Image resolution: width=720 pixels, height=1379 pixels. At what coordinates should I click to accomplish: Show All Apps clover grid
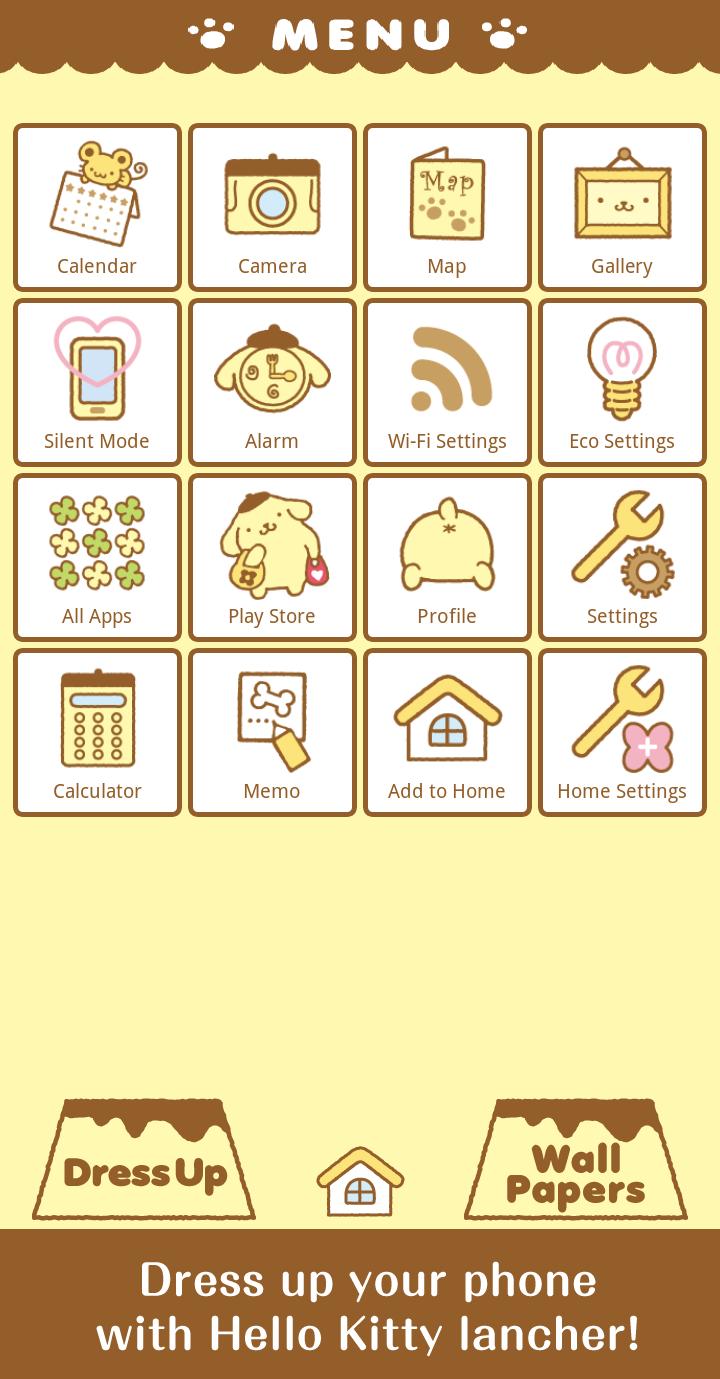click(x=97, y=556)
